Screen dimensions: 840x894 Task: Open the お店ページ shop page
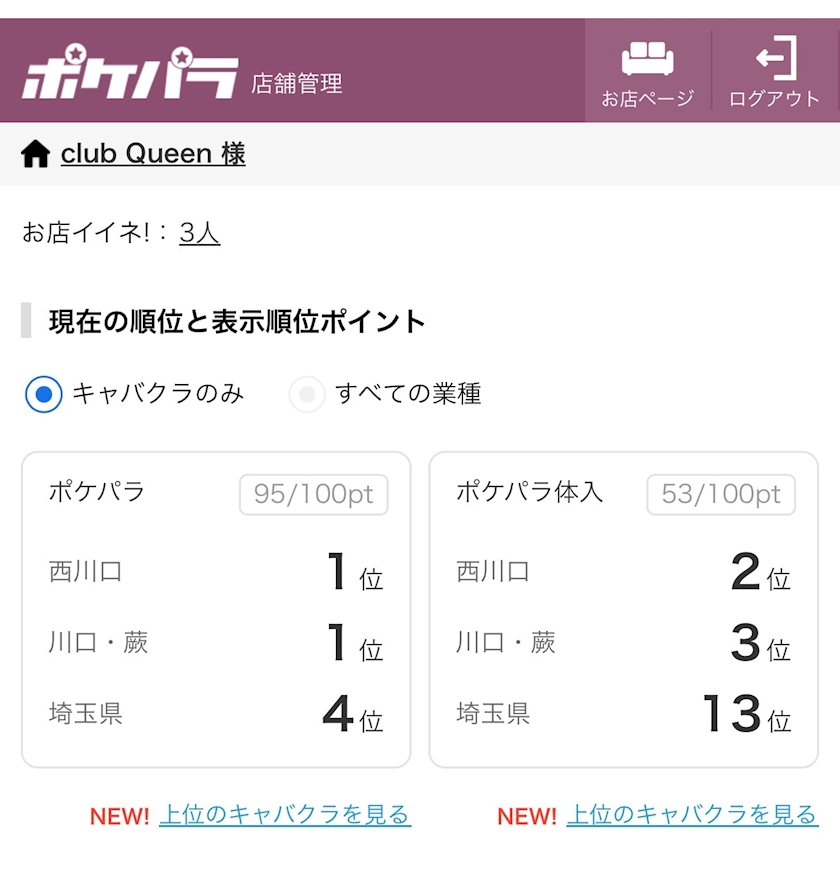648,71
